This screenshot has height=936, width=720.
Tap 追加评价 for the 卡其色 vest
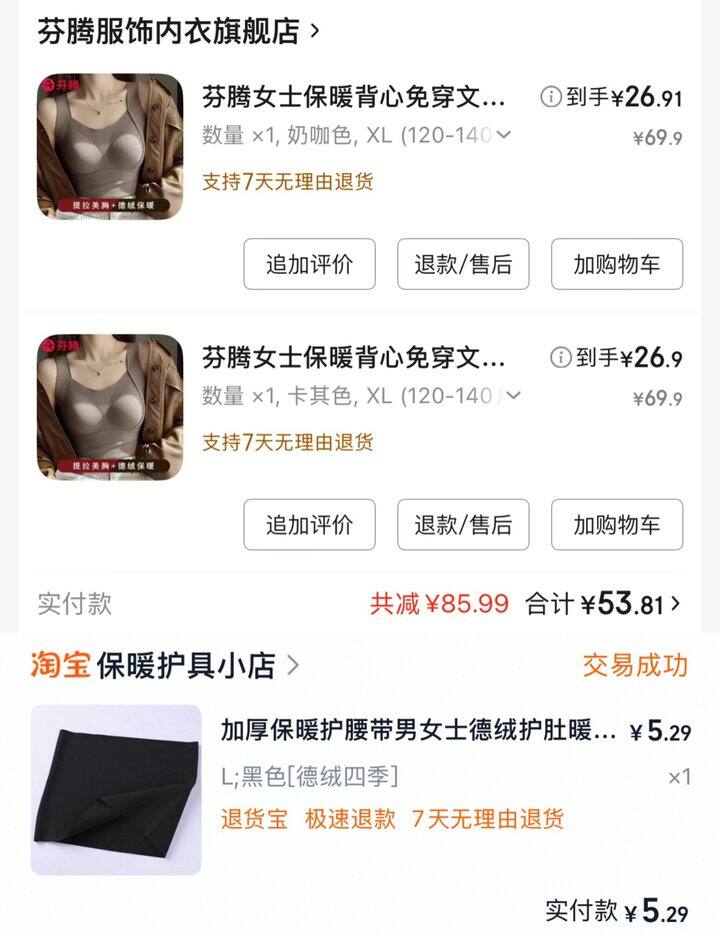pyautogui.click(x=309, y=525)
